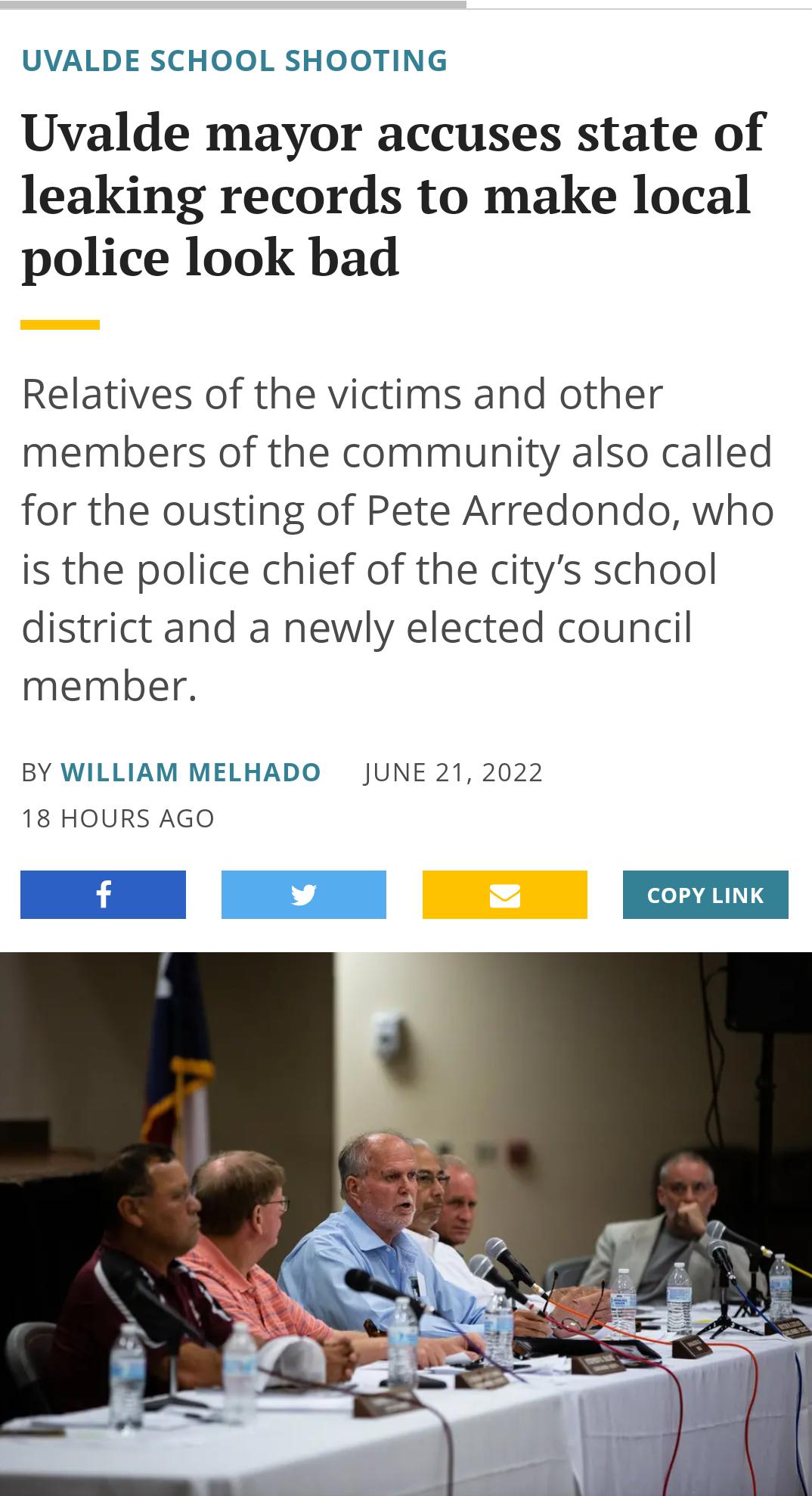Email this article via the envelope icon

coord(505,896)
